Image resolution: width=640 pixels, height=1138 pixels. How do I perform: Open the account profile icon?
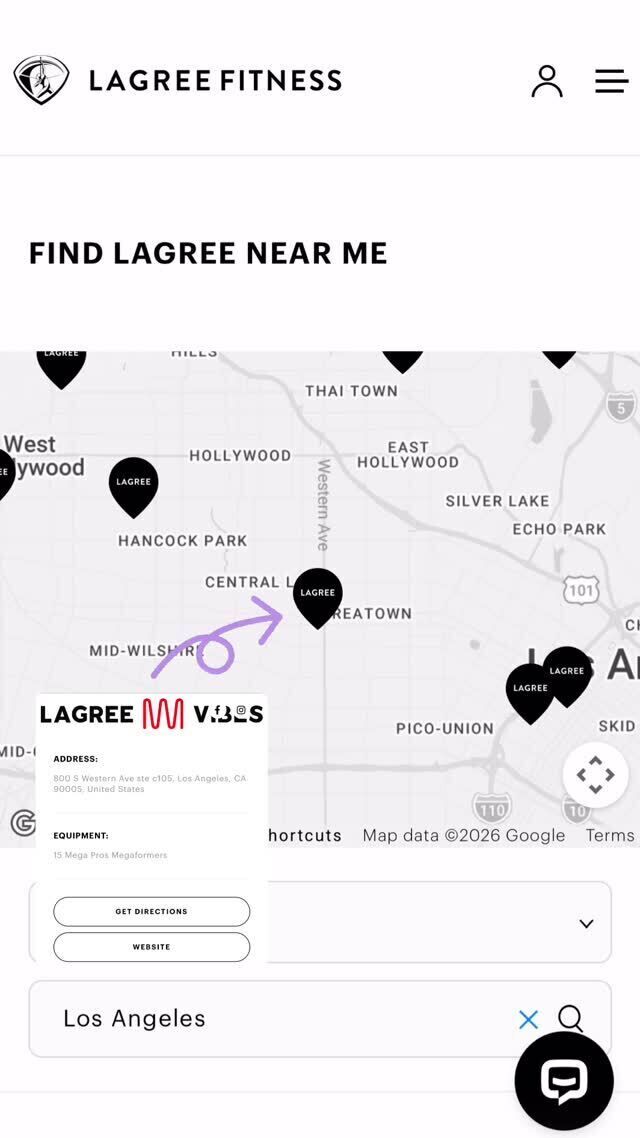(x=547, y=81)
